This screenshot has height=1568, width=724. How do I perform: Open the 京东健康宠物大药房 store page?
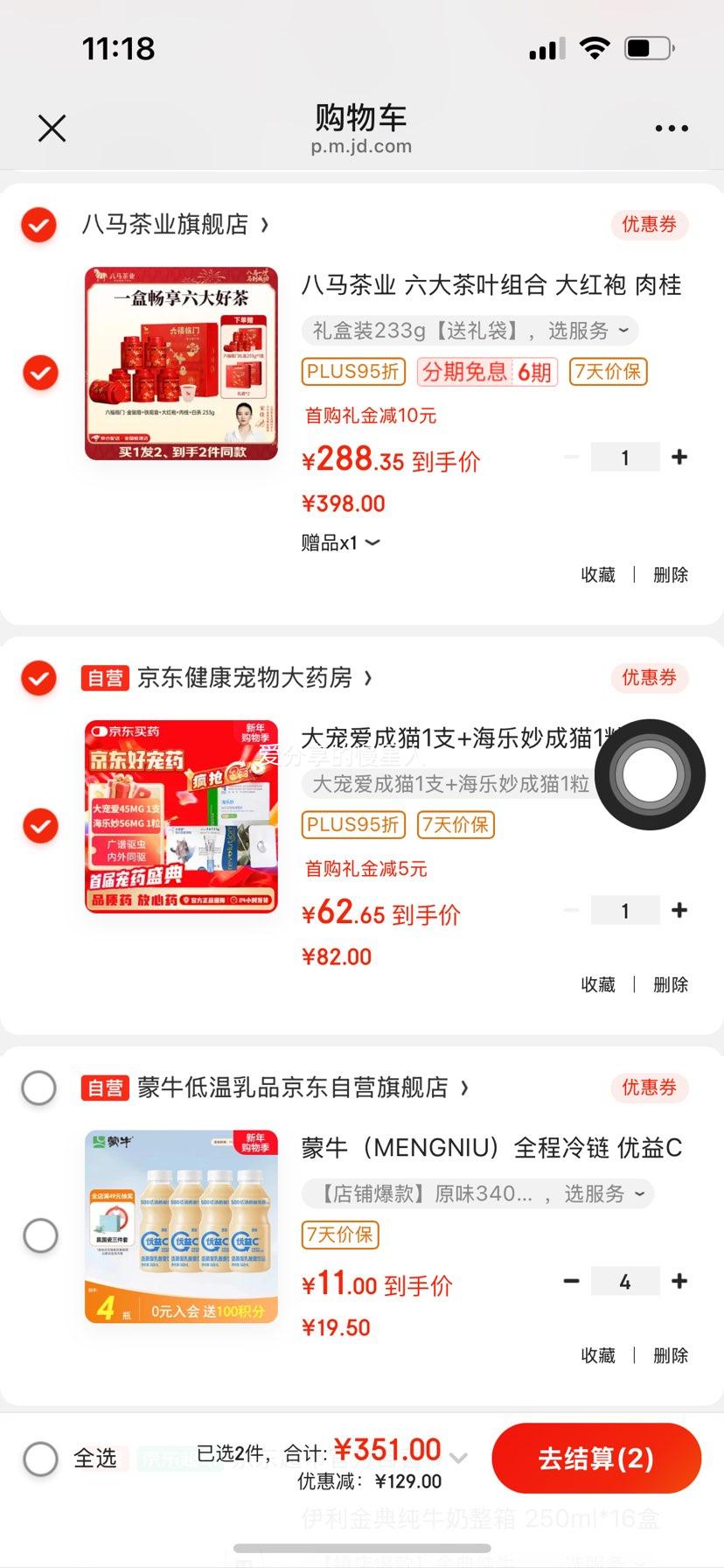coord(254,678)
